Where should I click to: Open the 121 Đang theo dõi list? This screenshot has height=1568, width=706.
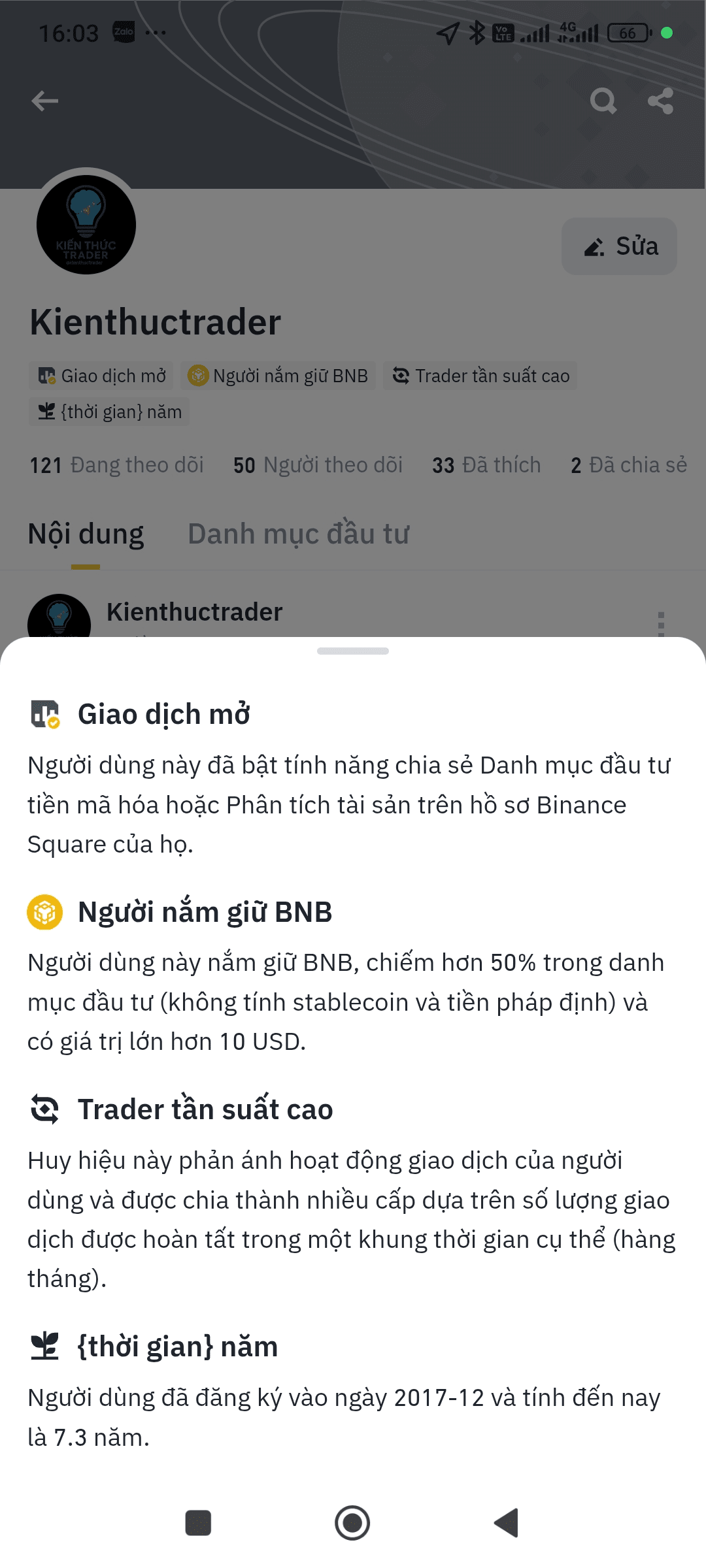[x=116, y=465]
